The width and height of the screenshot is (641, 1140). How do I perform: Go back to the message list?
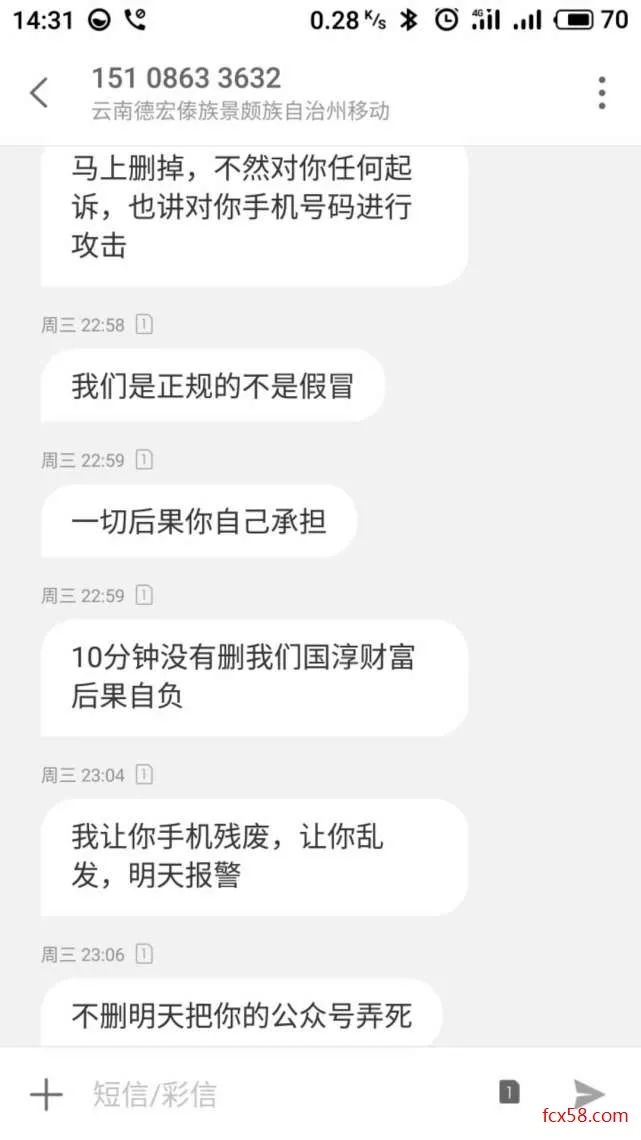38,93
